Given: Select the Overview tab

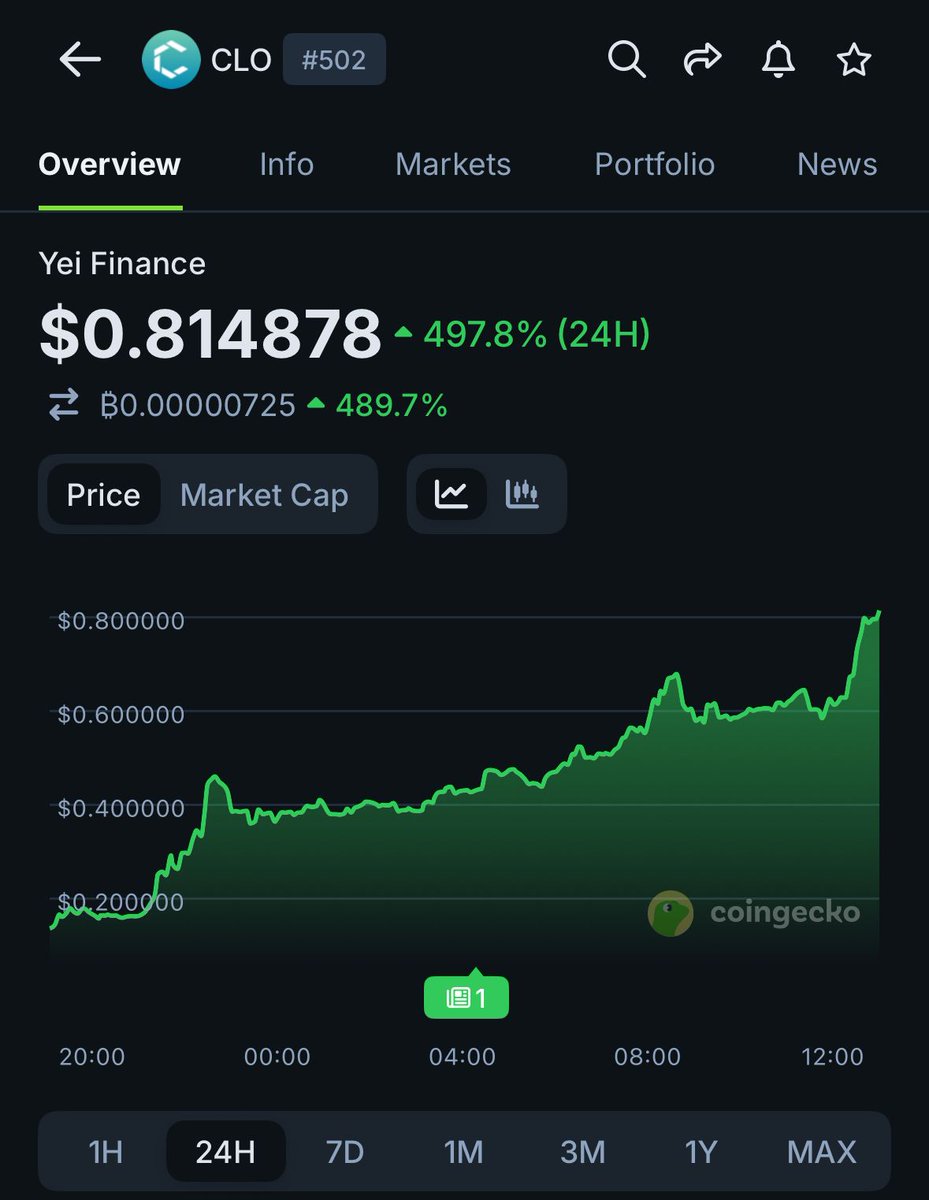Looking at the screenshot, I should (x=110, y=165).
